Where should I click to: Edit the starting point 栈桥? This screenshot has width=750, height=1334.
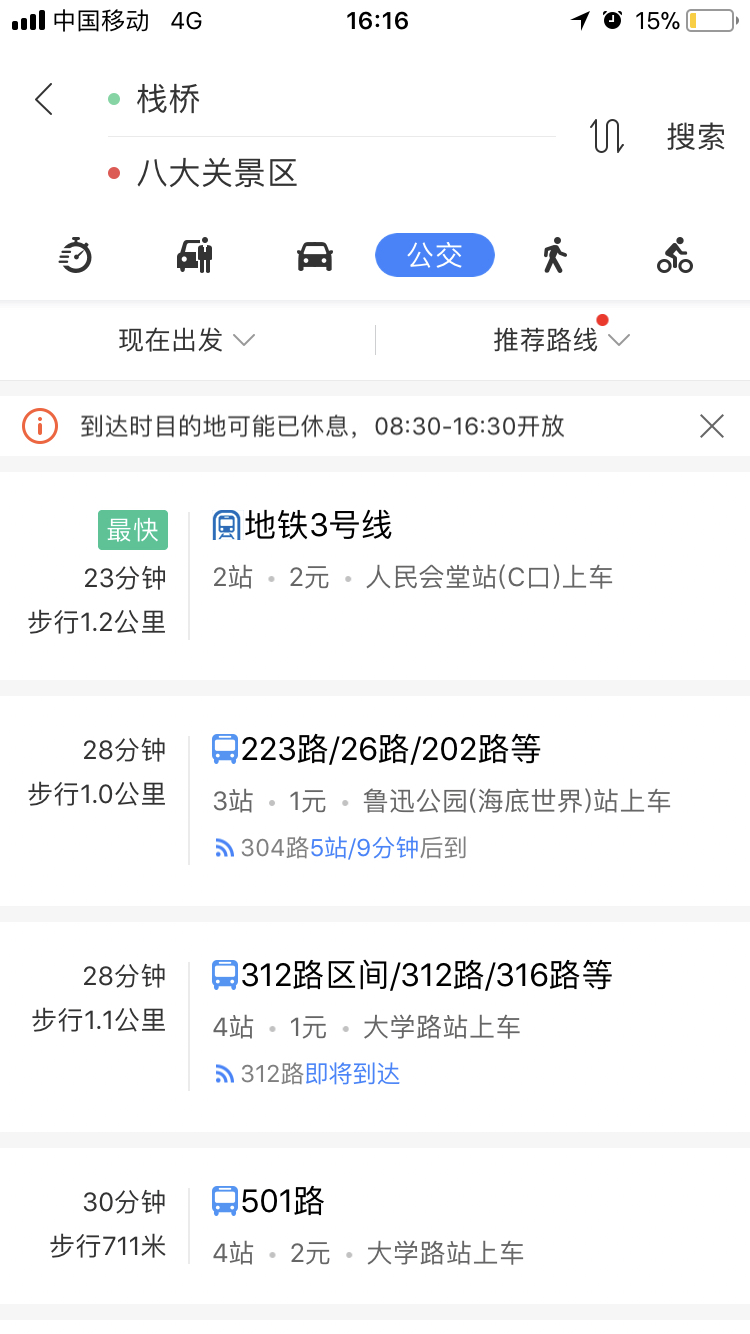click(x=330, y=99)
